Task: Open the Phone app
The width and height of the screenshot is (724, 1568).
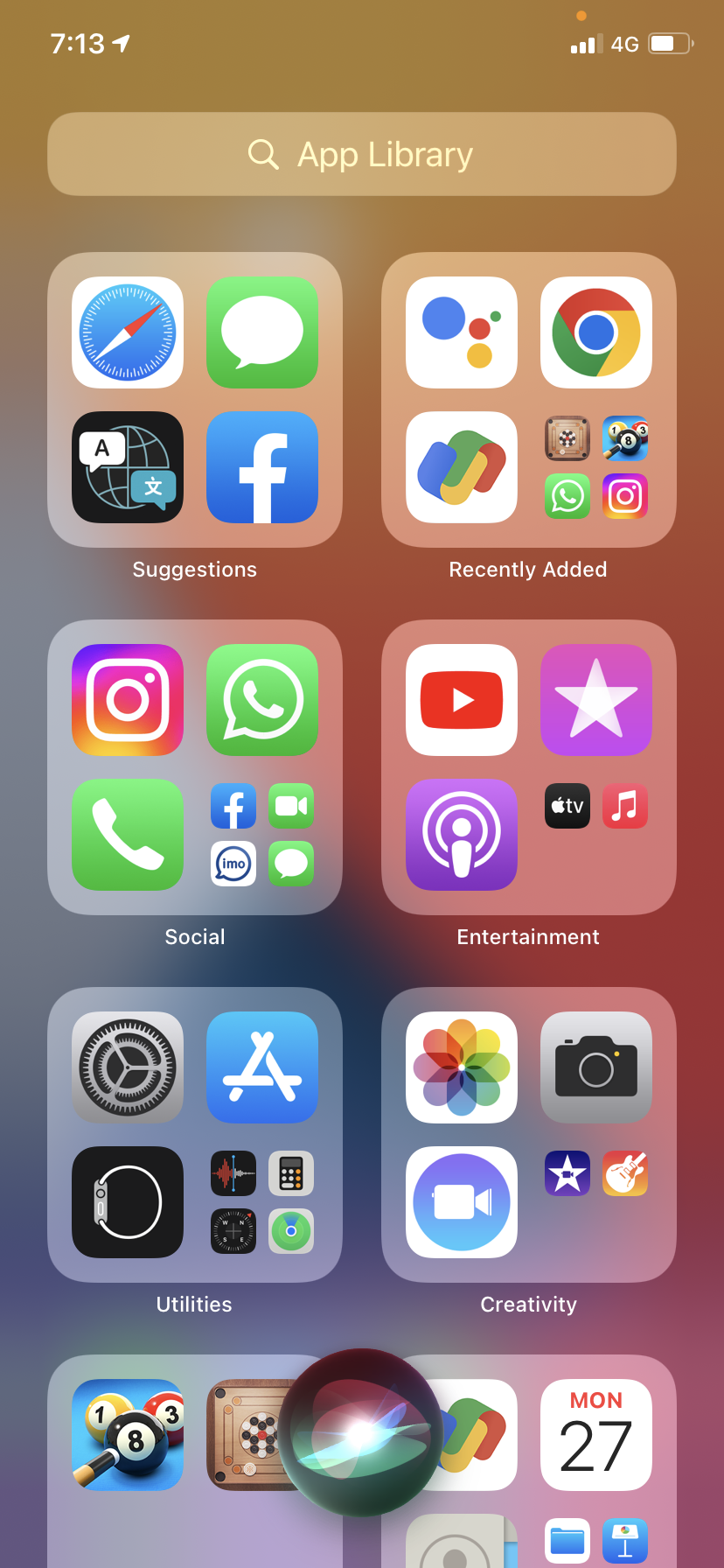Action: [x=128, y=835]
